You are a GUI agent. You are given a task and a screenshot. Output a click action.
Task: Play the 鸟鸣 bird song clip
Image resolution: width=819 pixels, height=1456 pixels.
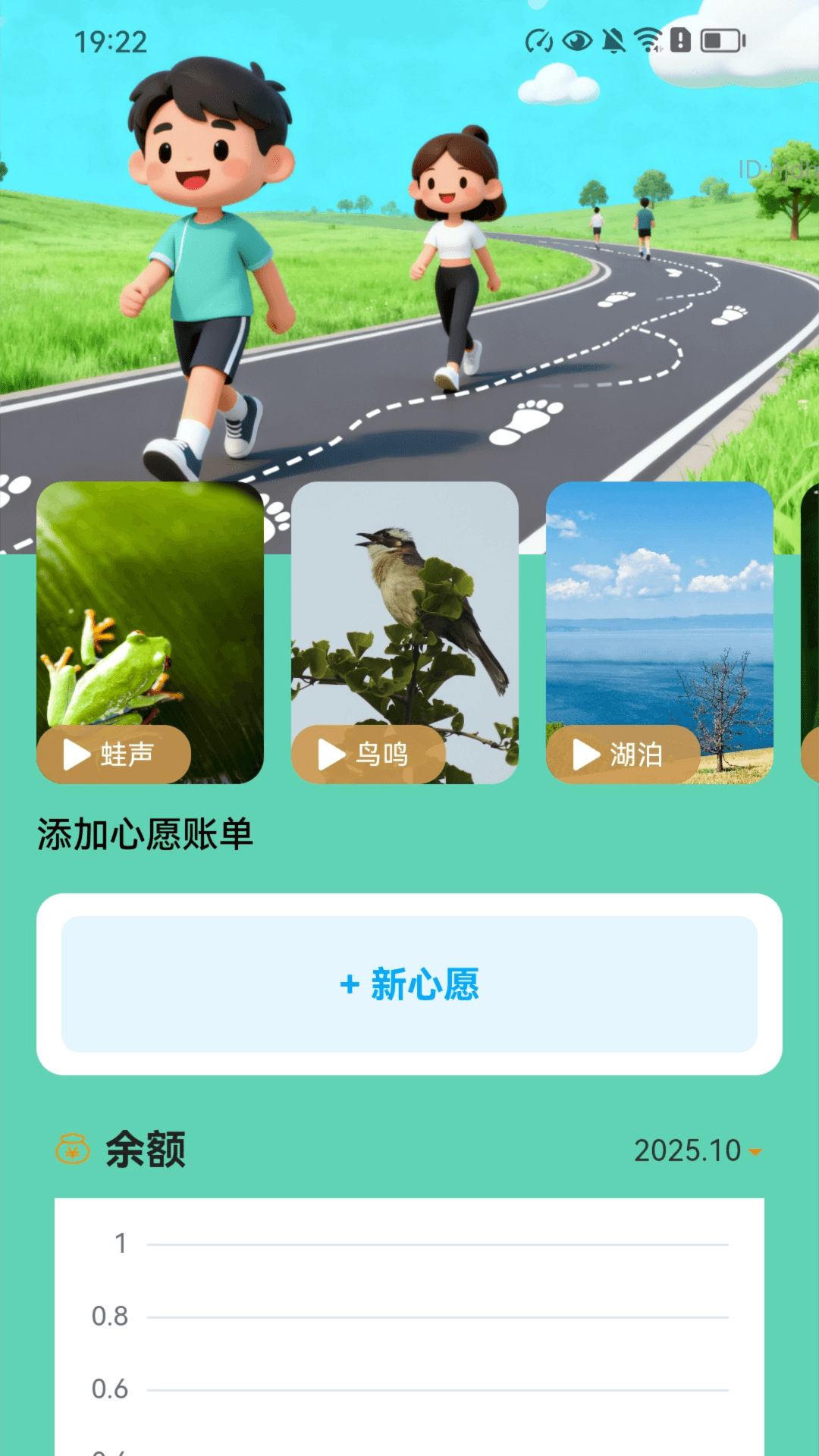click(369, 753)
